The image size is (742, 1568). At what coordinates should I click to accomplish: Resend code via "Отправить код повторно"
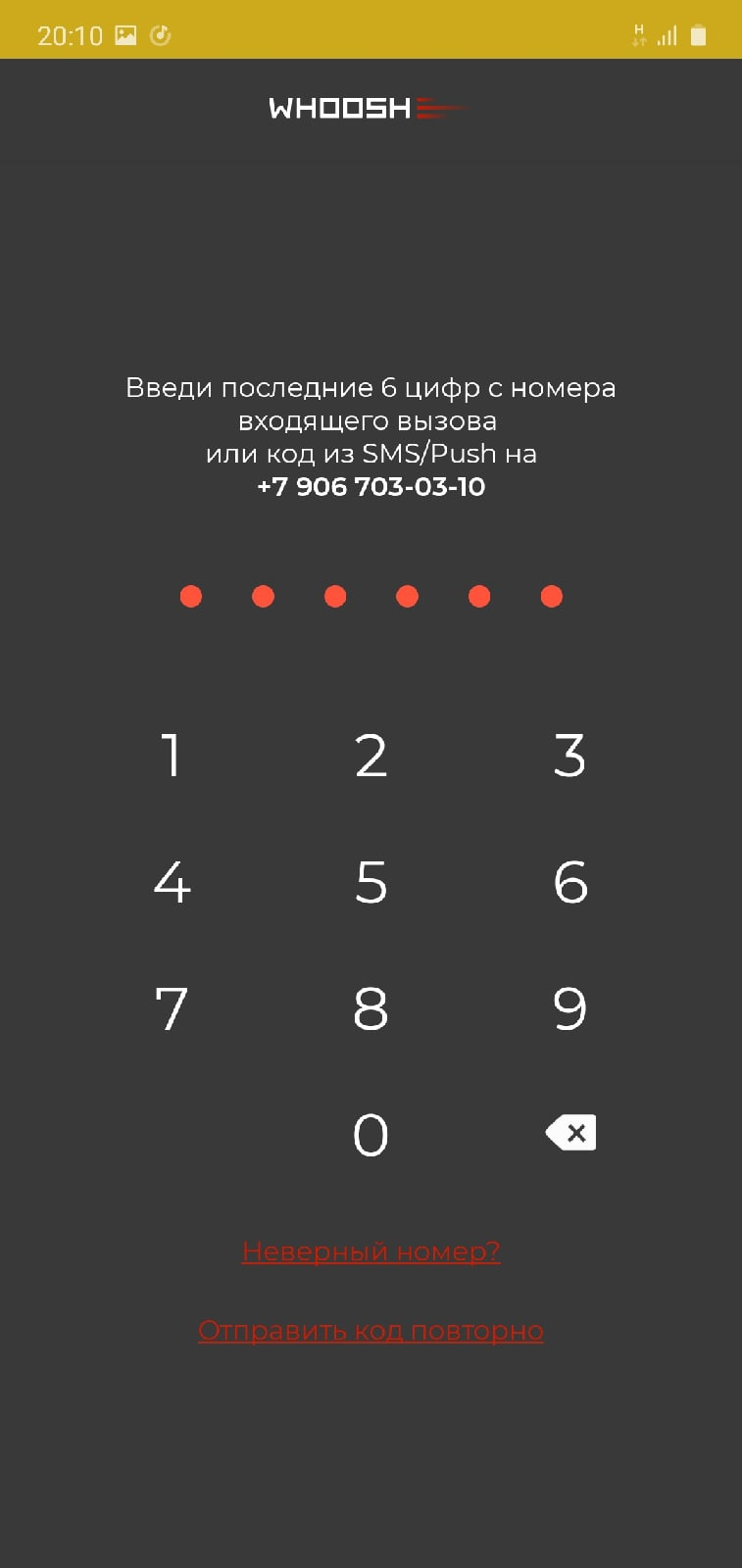click(371, 1331)
